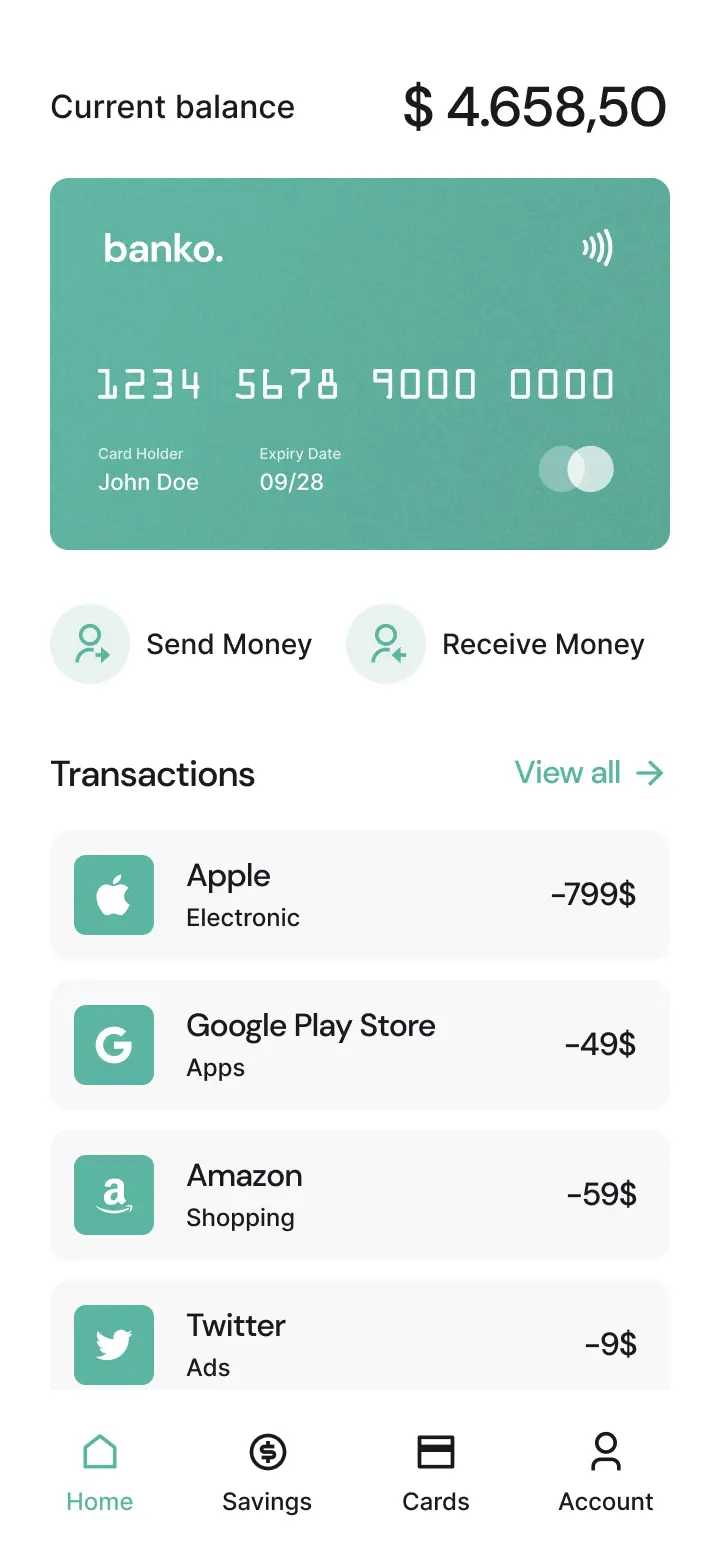Open the Apple transaction
This screenshot has width=720, height=1560.
pyautogui.click(x=360, y=894)
